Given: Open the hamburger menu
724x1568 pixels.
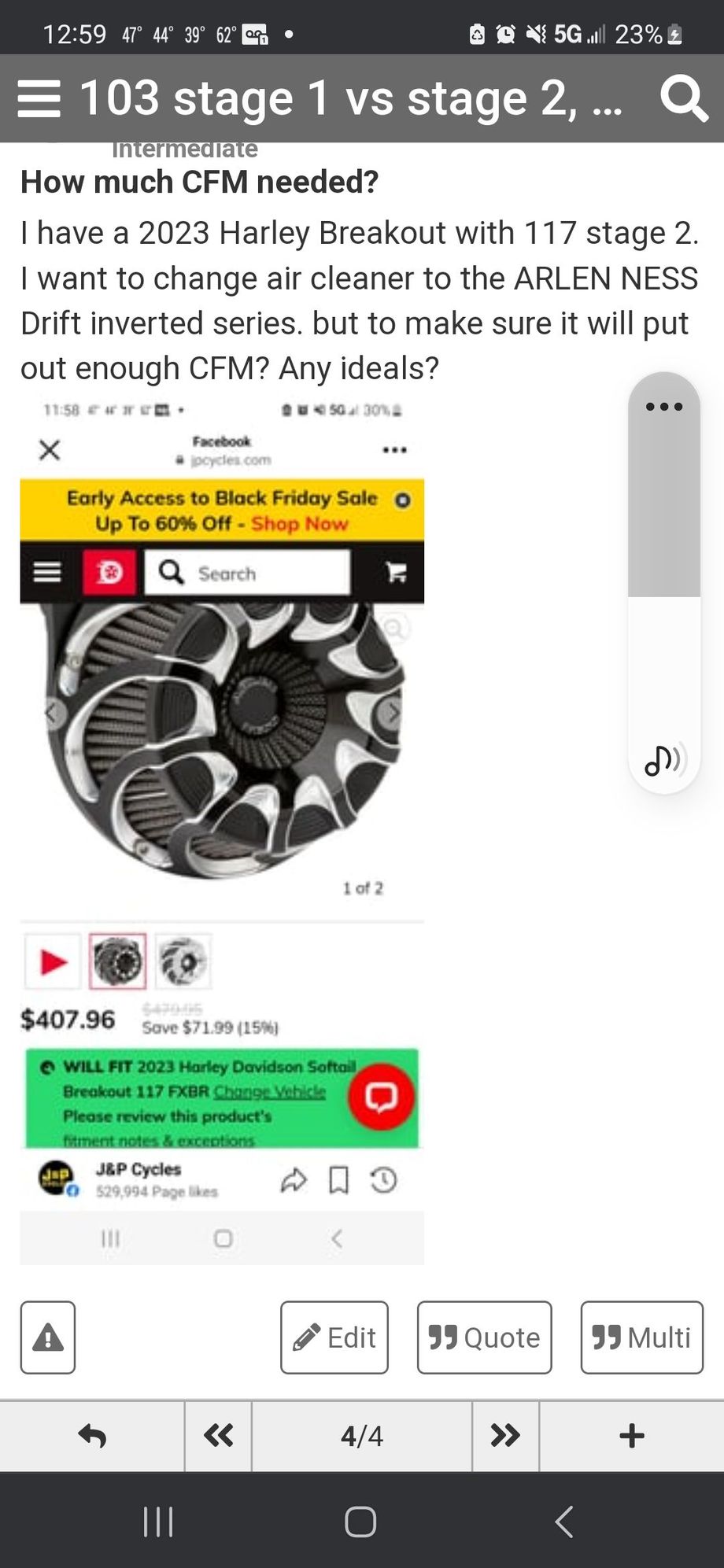Looking at the screenshot, I should (x=39, y=98).
